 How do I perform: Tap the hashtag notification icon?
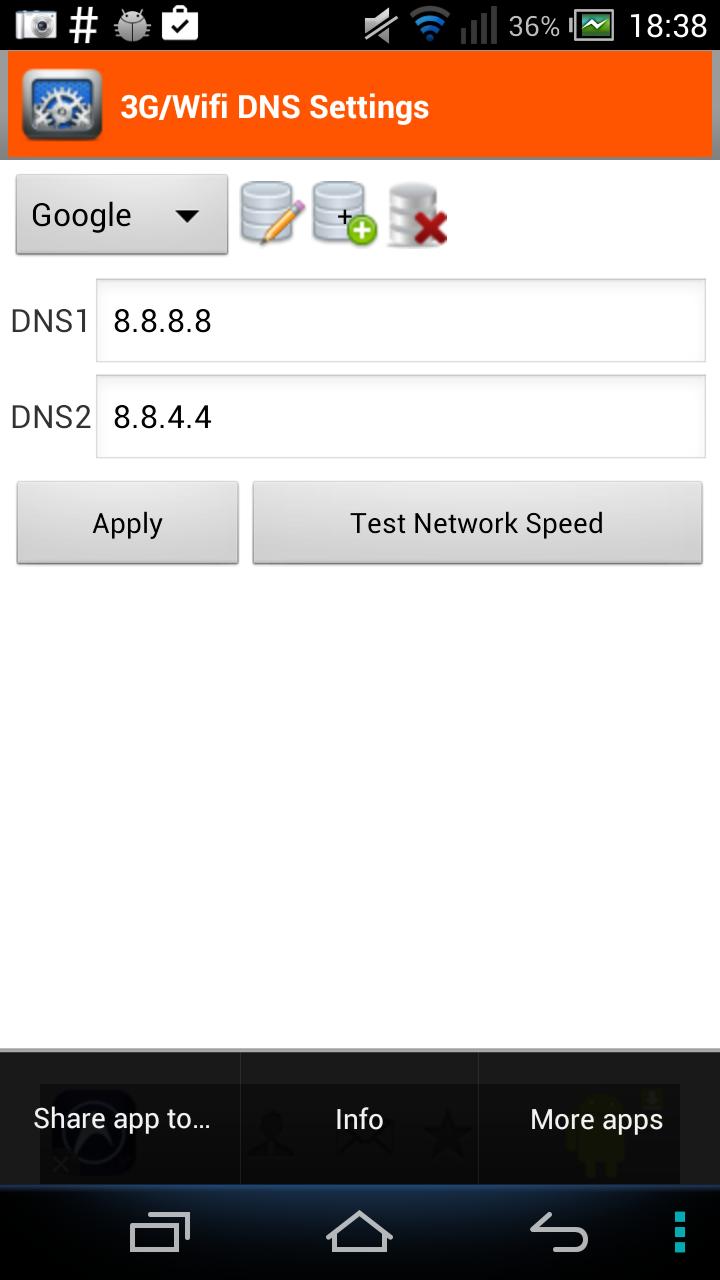[x=84, y=24]
